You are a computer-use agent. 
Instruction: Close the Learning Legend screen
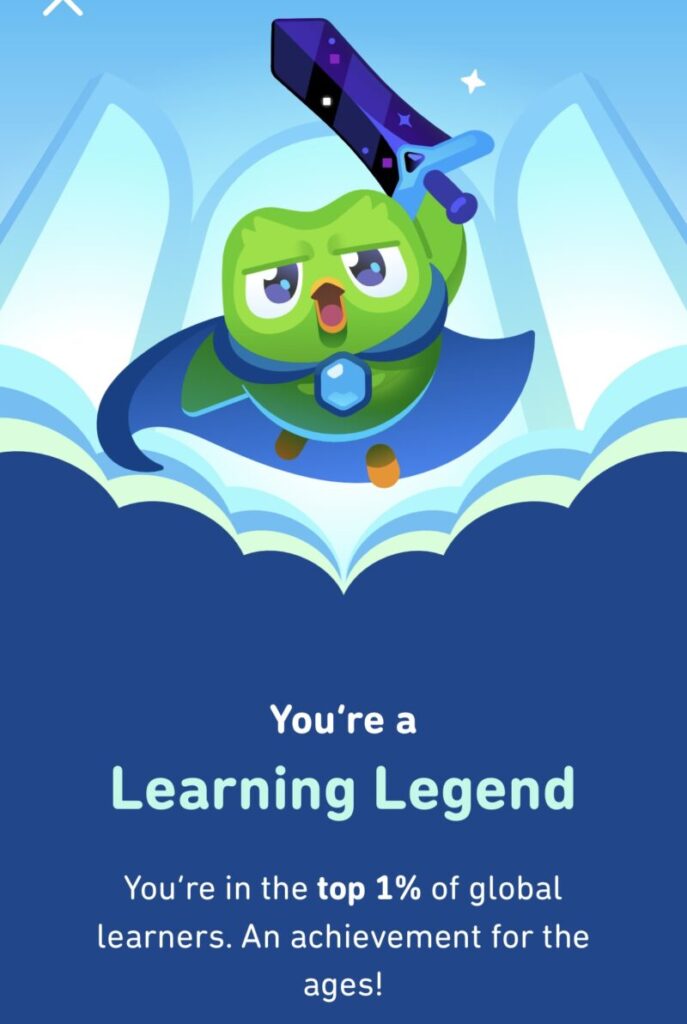(x=64, y=4)
